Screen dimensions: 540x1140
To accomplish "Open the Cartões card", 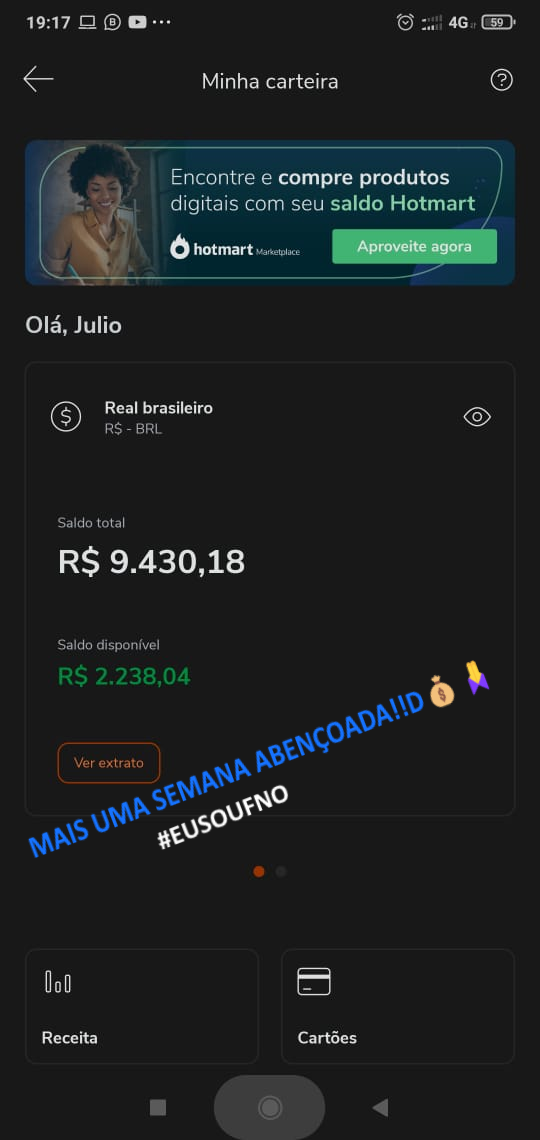I will pos(398,1006).
